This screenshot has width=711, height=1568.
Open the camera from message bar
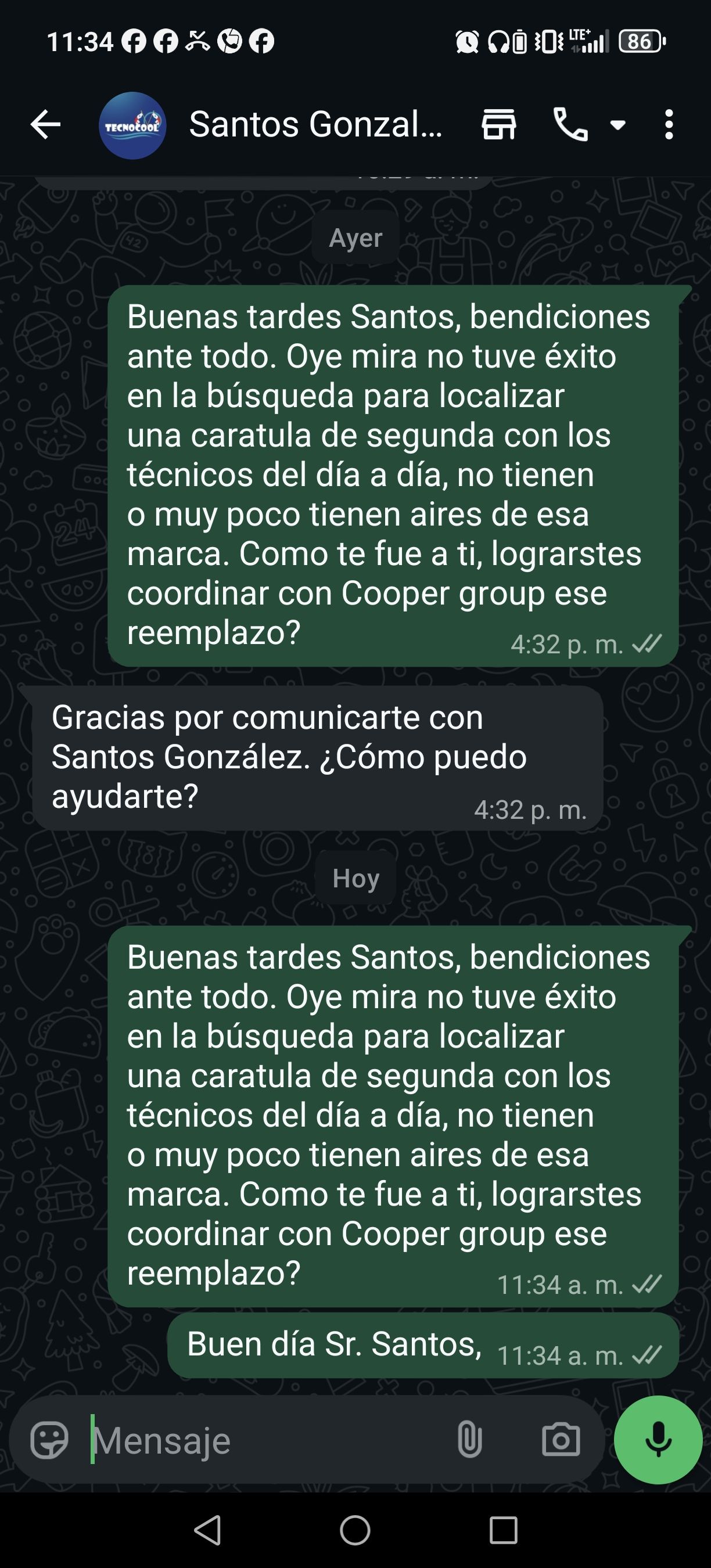pyautogui.click(x=561, y=1440)
